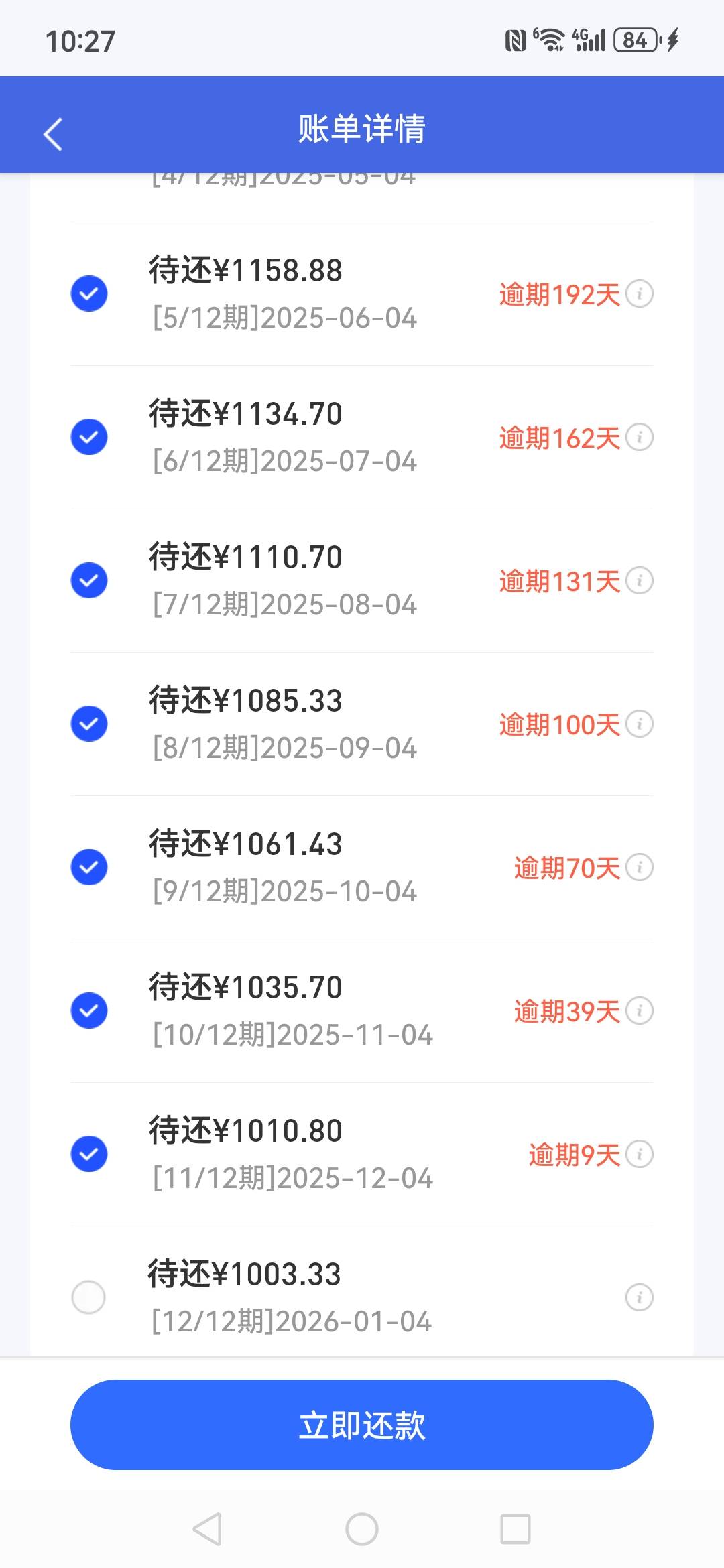724x1568 pixels.
Task: Select the 12/12期 ¥1003.33 installment
Action: click(x=88, y=1297)
